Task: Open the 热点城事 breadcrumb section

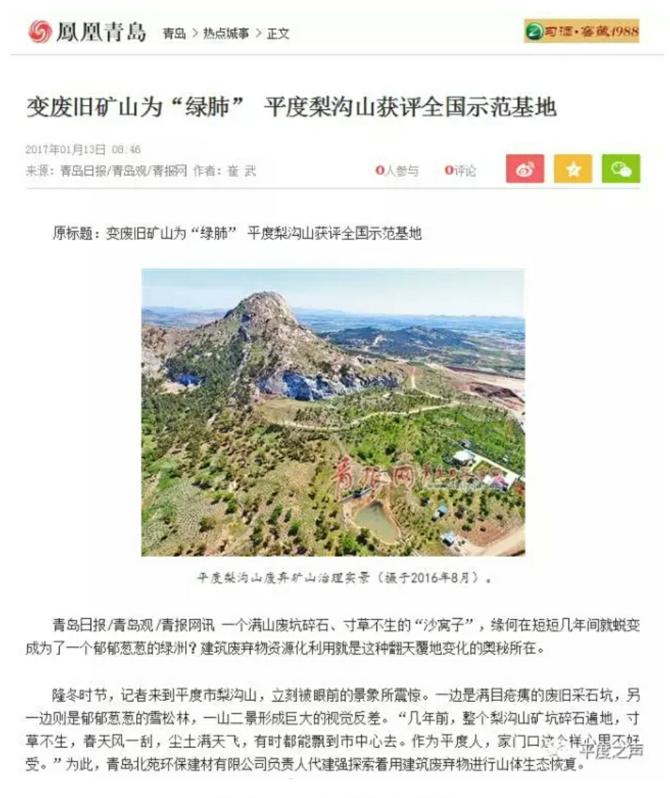Action: 226,34
